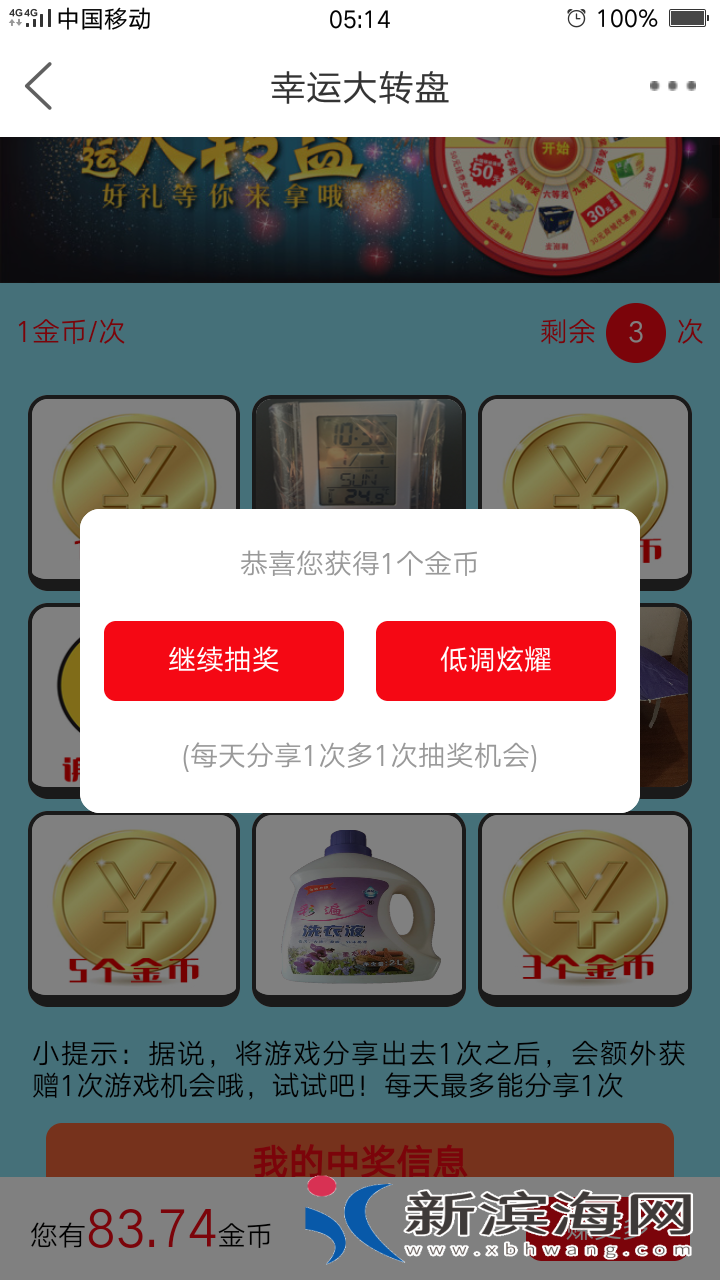Go back using the top-left arrow
Image resolution: width=720 pixels, height=1280 pixels.
(x=38, y=86)
